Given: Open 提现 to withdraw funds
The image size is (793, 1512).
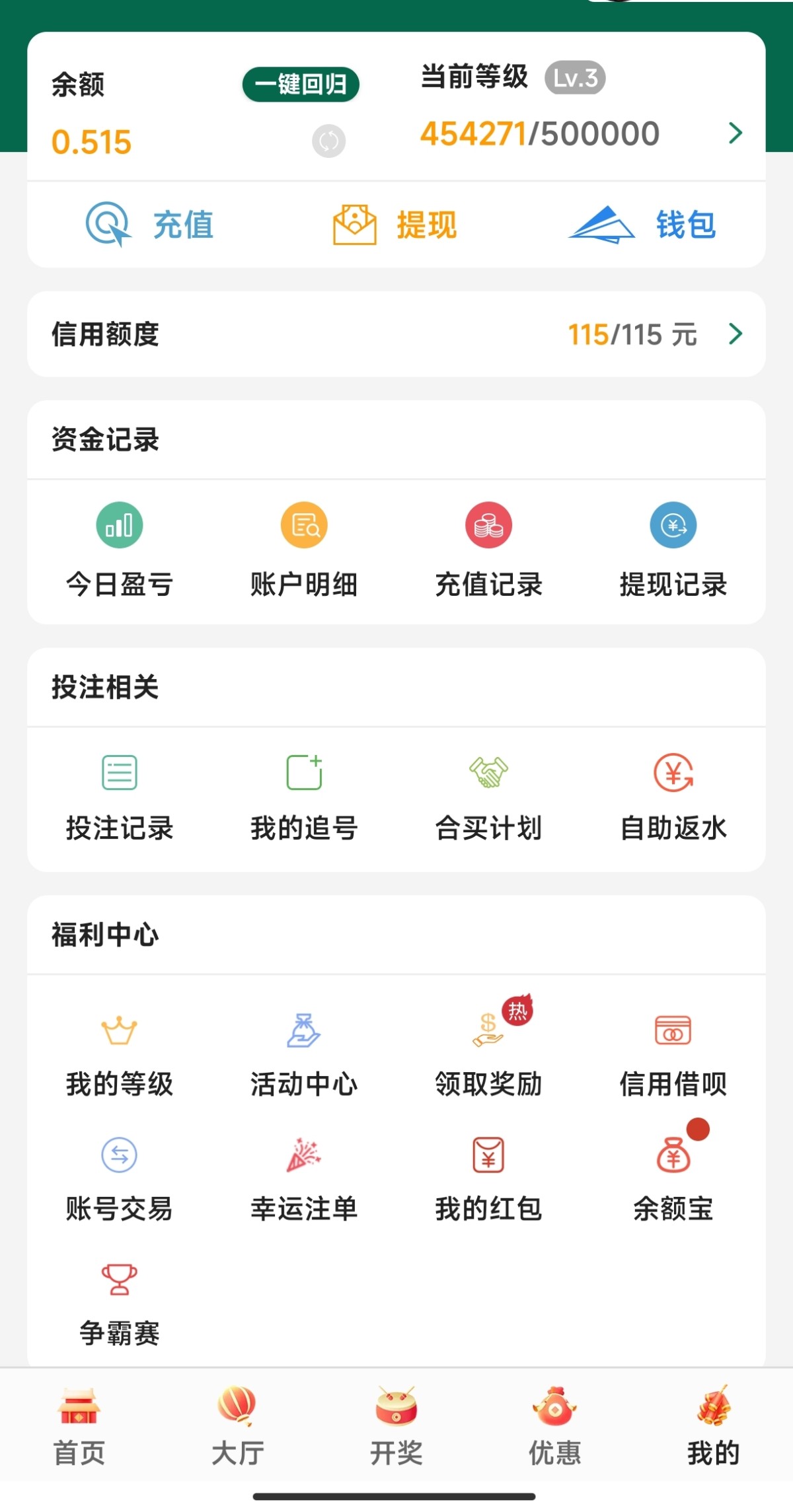Looking at the screenshot, I should 395,225.
